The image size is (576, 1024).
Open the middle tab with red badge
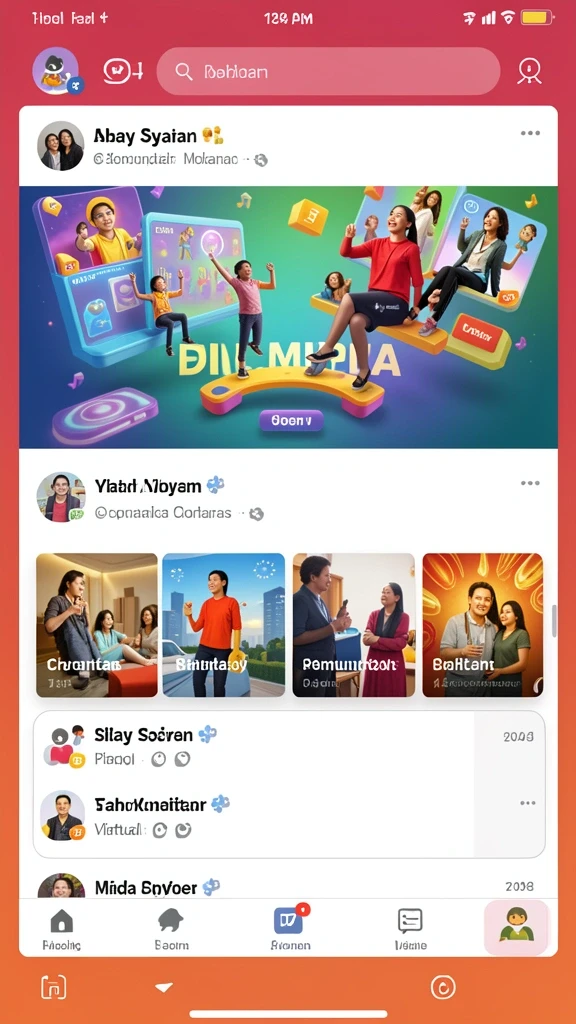point(291,929)
